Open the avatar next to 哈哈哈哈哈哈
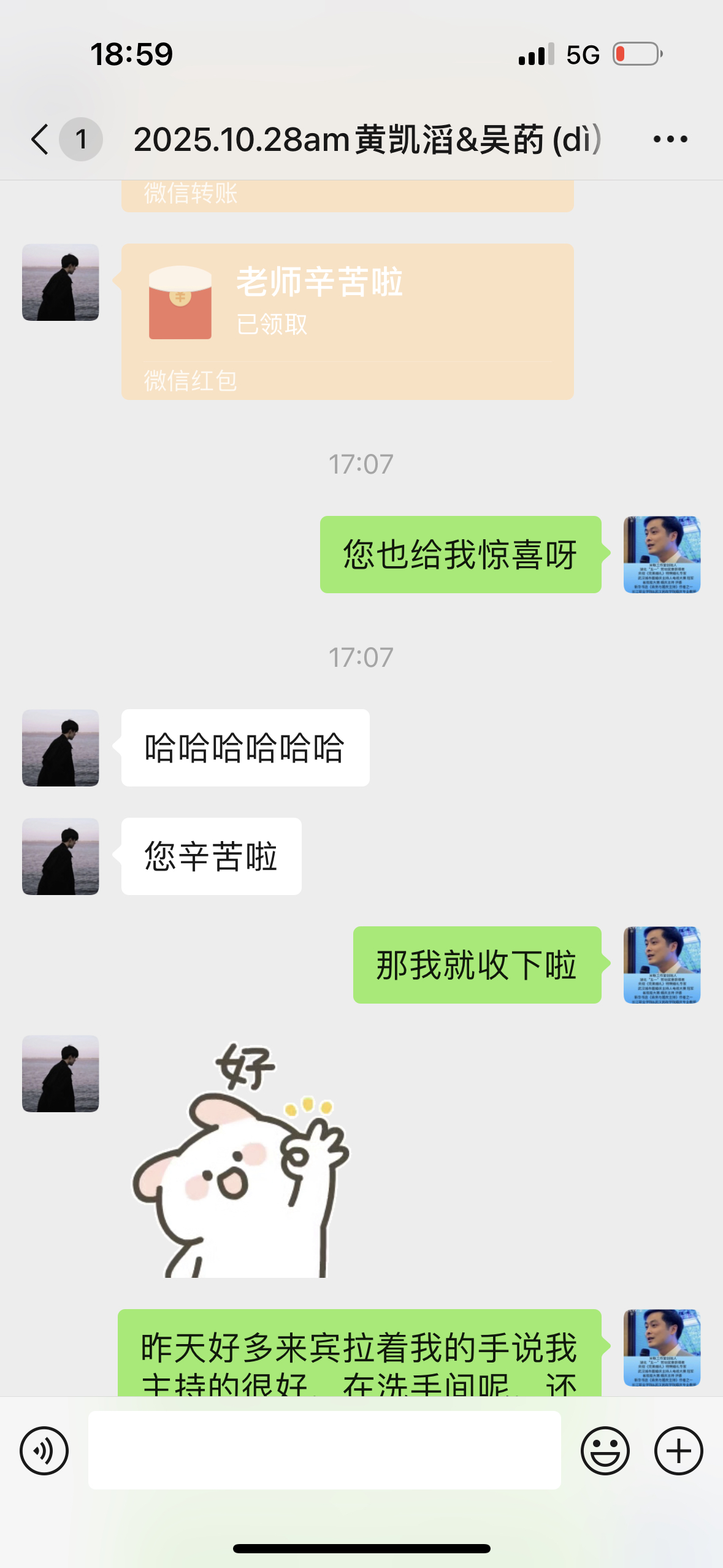This screenshot has height=1568, width=723. [61, 748]
